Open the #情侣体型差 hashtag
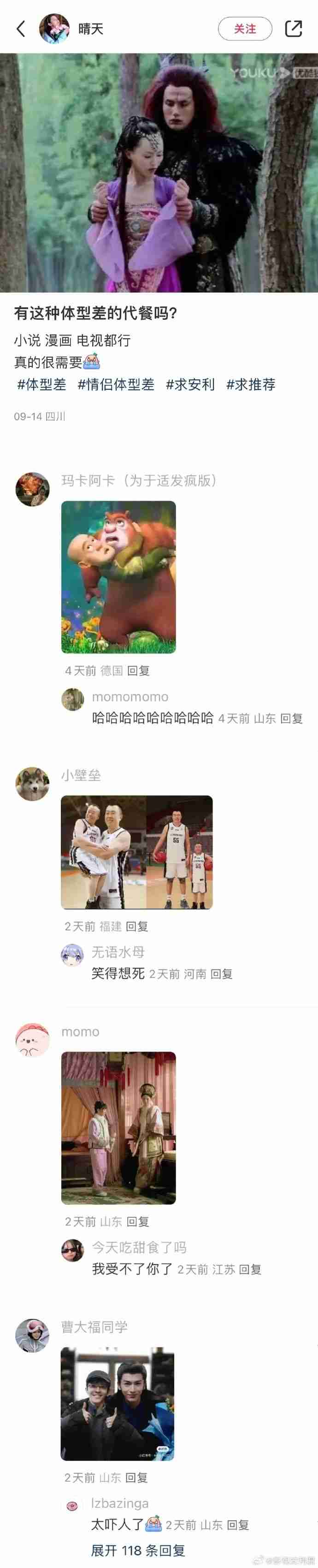The height and width of the screenshot is (1568, 318). (116, 385)
